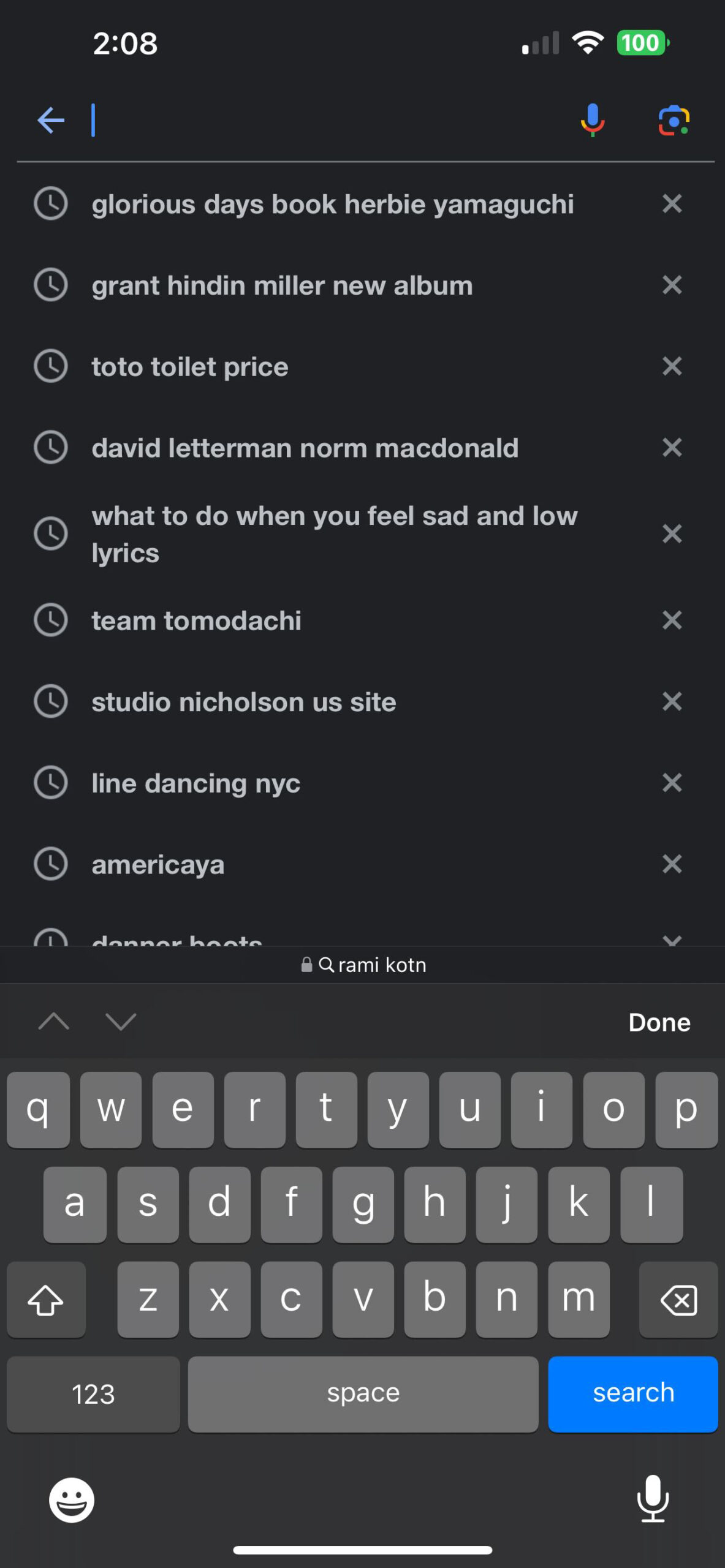
Task: Switch keyboard to numbers with 123 key
Action: tap(93, 1393)
